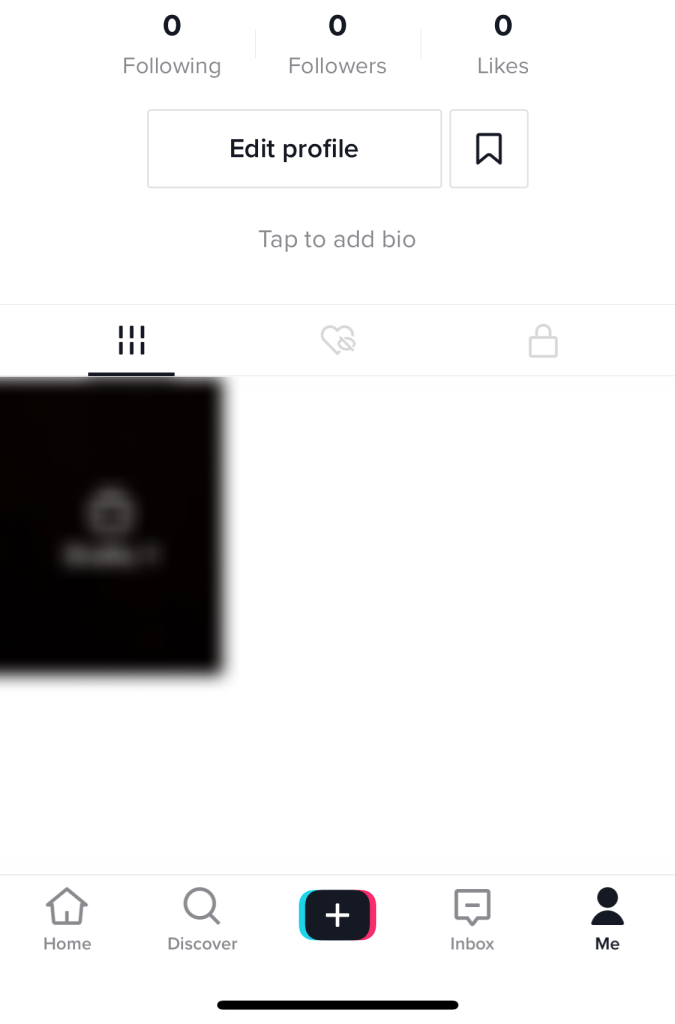Tap to add bio
This screenshot has height=1024, width=675.
point(337,240)
